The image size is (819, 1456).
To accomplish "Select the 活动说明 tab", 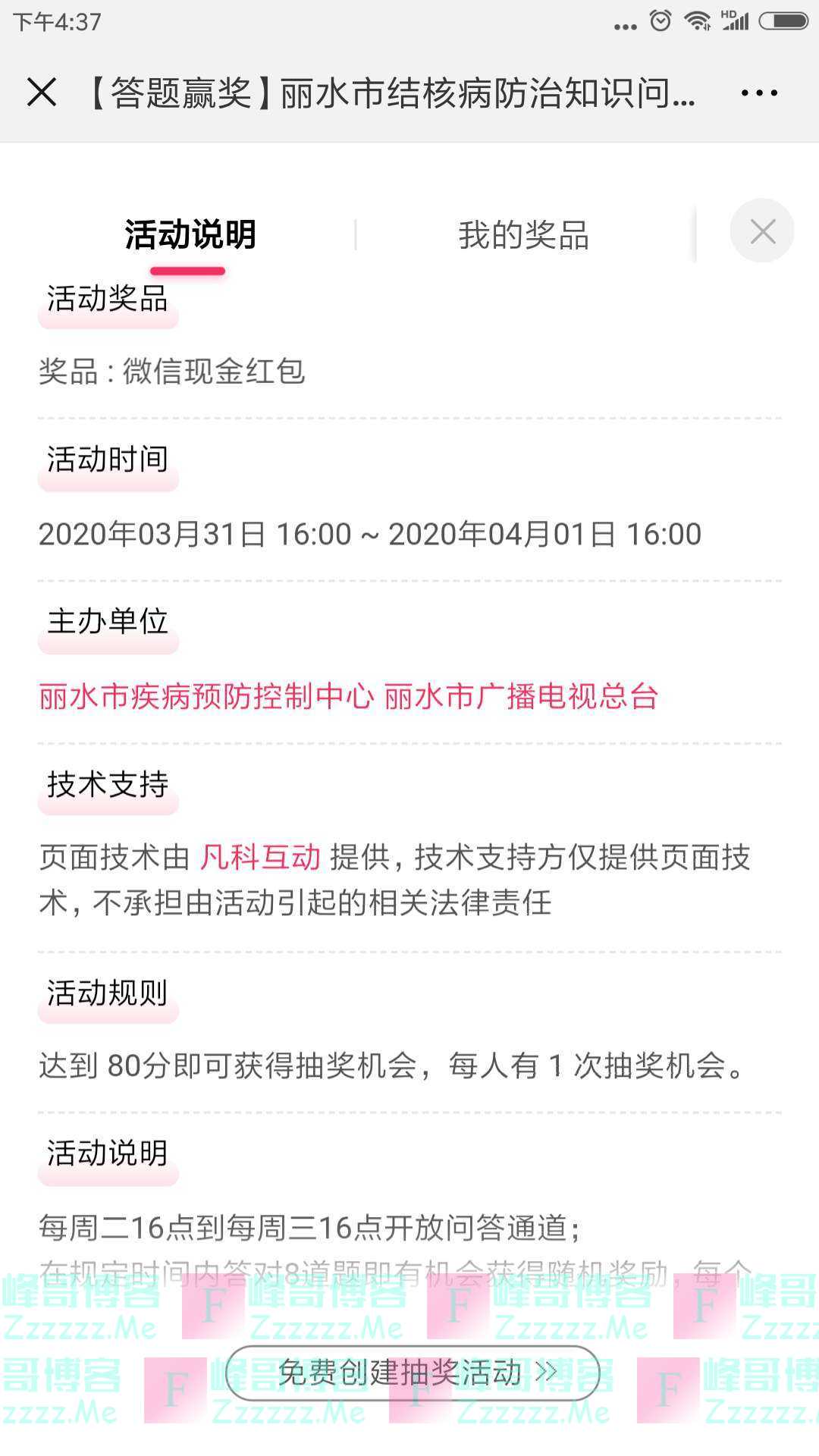I will point(190,235).
